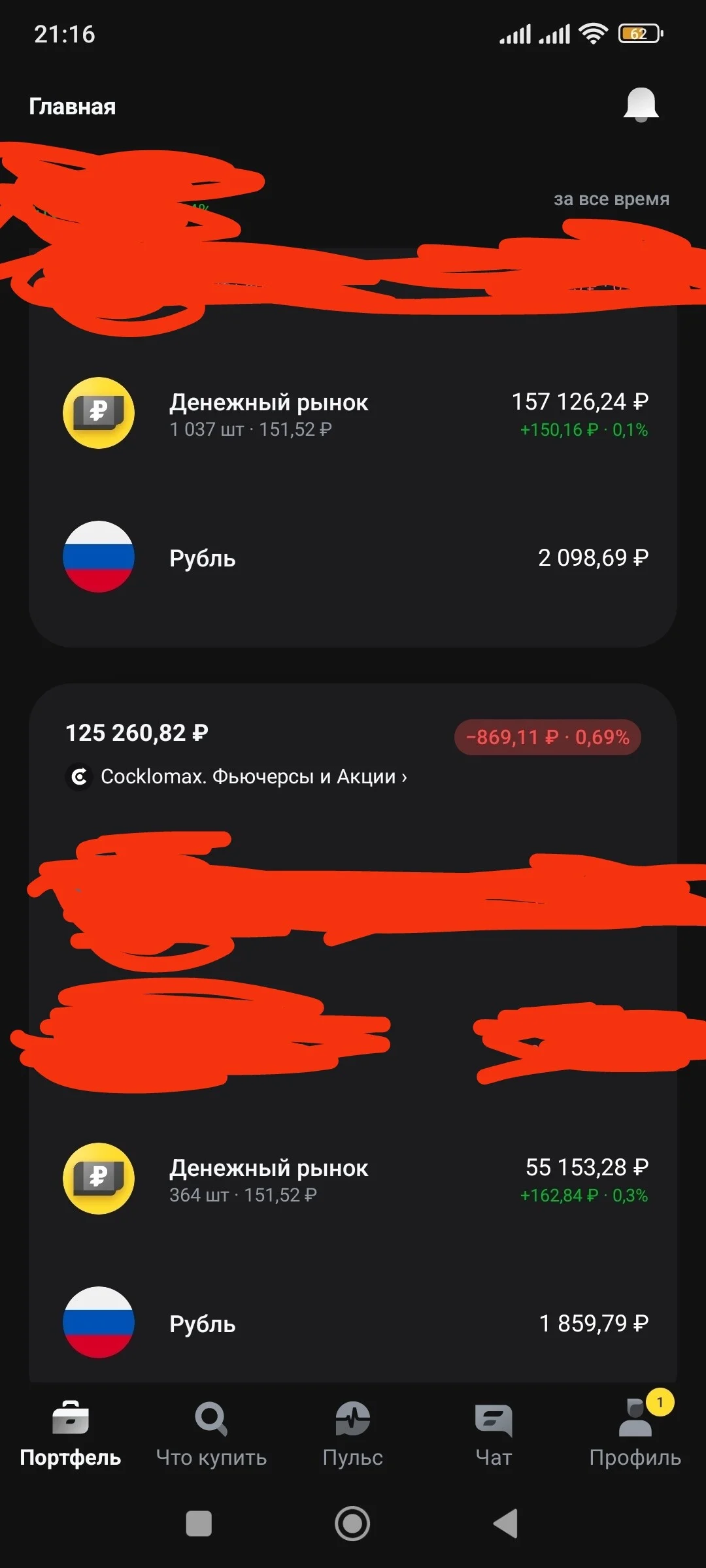Tap the system home button

pyautogui.click(x=352, y=1524)
